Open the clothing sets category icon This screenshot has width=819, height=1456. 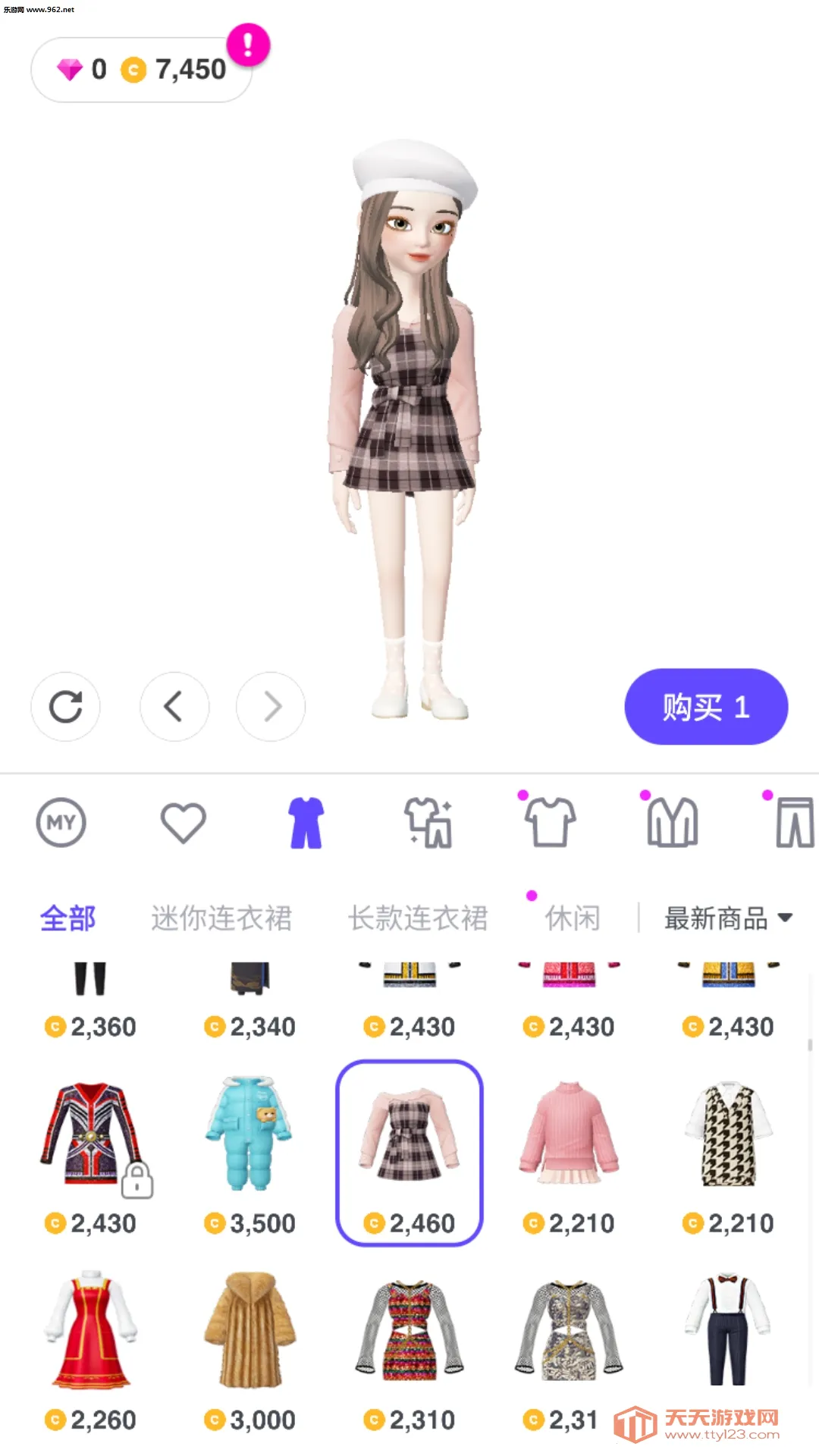click(428, 823)
